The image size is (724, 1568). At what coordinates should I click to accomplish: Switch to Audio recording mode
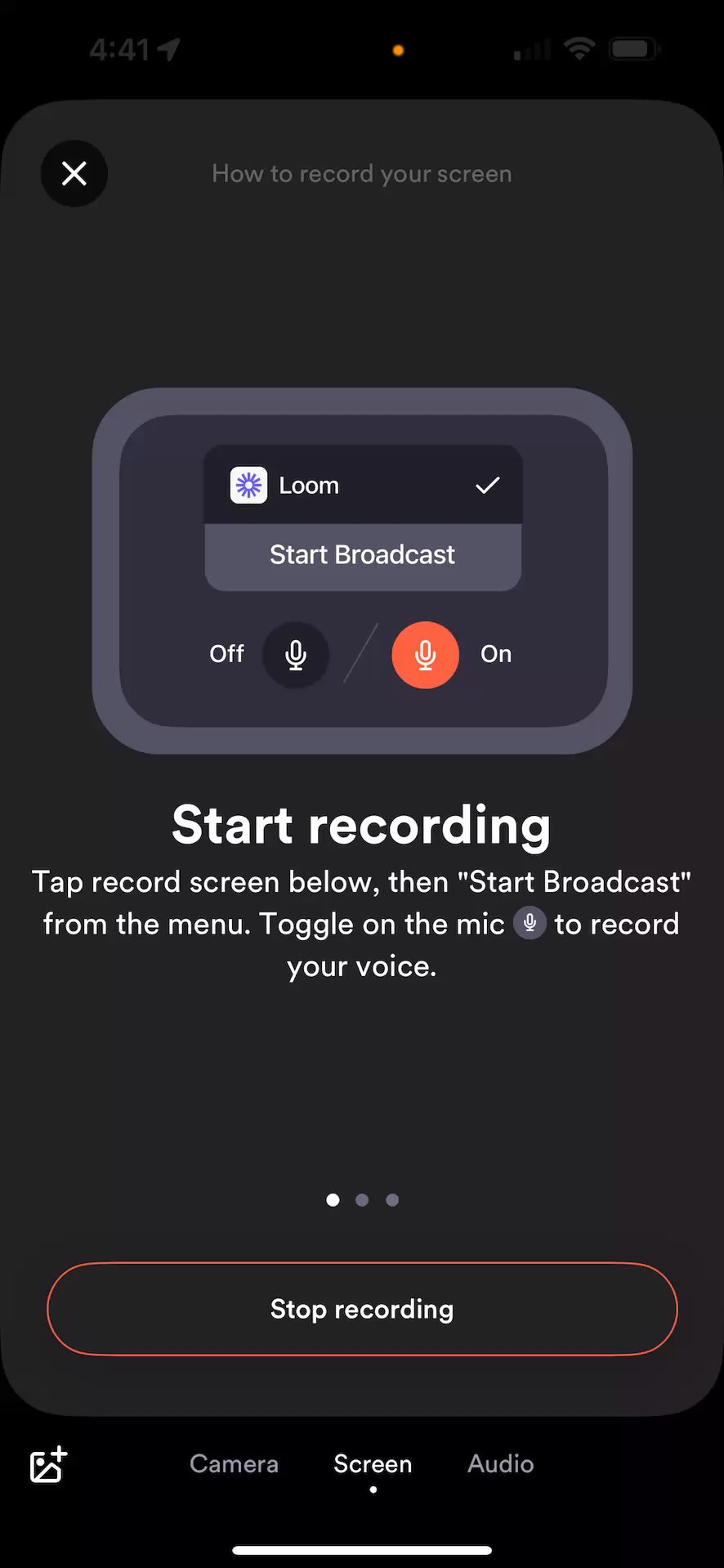(x=500, y=1463)
